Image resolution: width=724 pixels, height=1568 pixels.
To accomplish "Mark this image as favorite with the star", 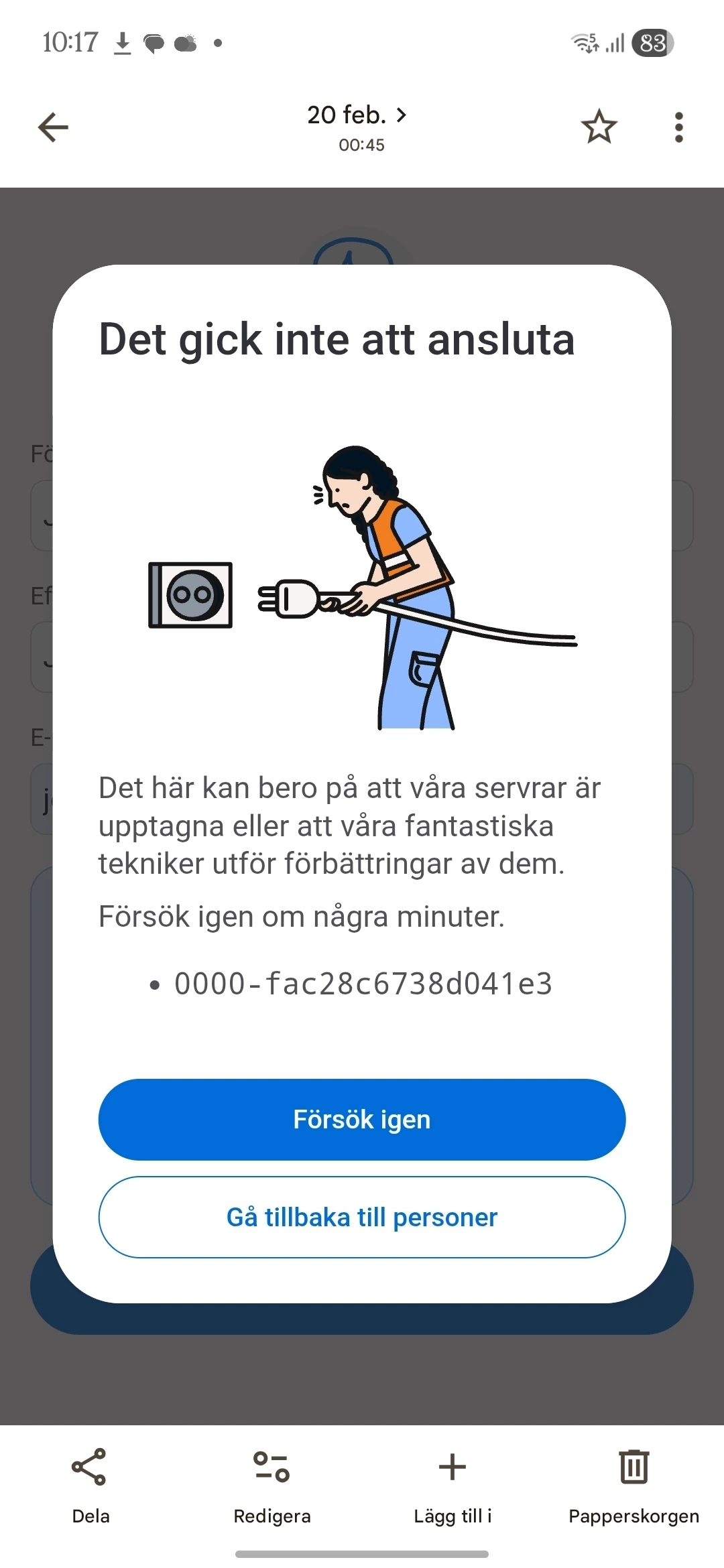I will click(599, 127).
